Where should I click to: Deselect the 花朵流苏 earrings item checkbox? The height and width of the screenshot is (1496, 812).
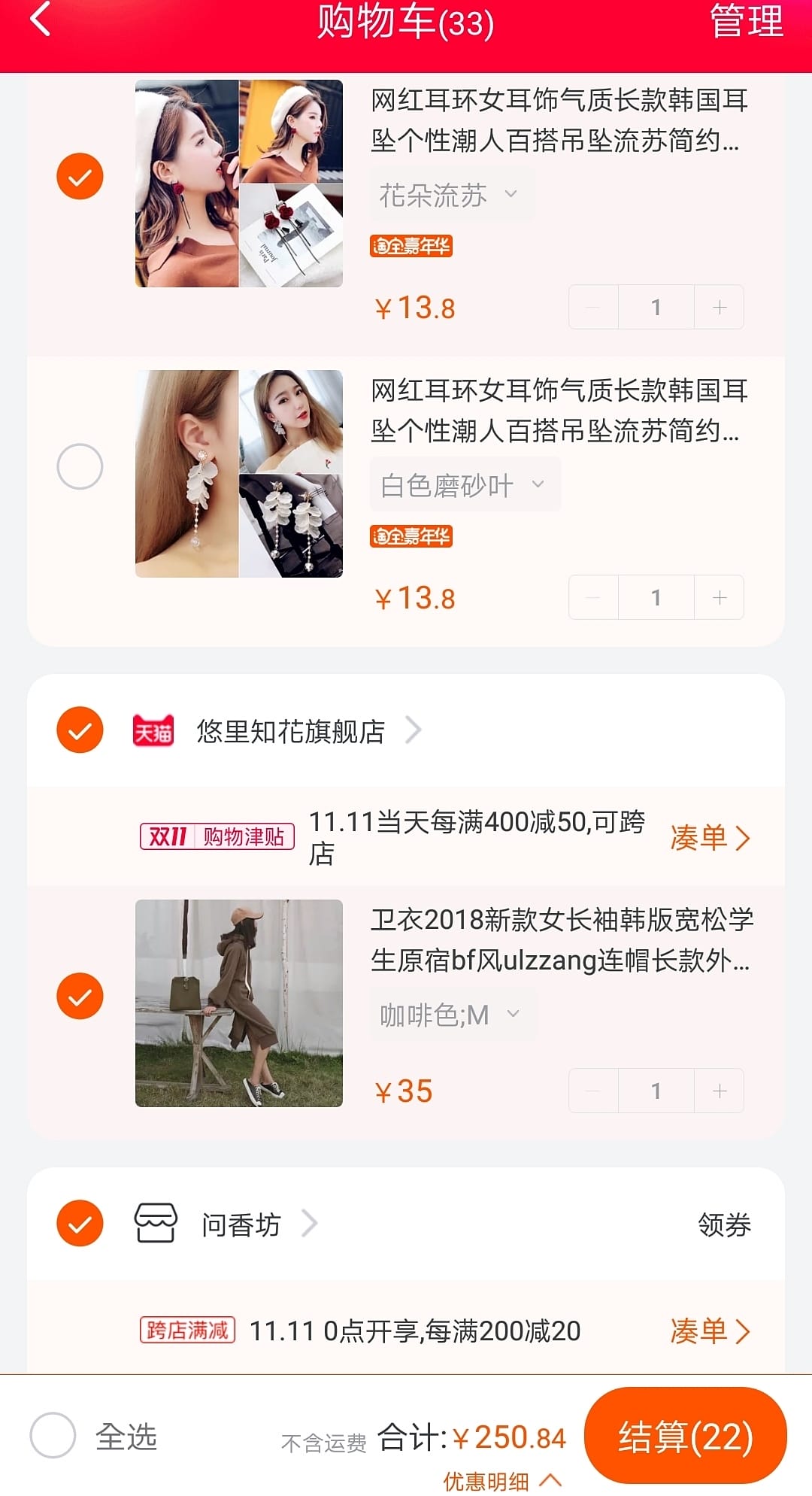tap(79, 175)
